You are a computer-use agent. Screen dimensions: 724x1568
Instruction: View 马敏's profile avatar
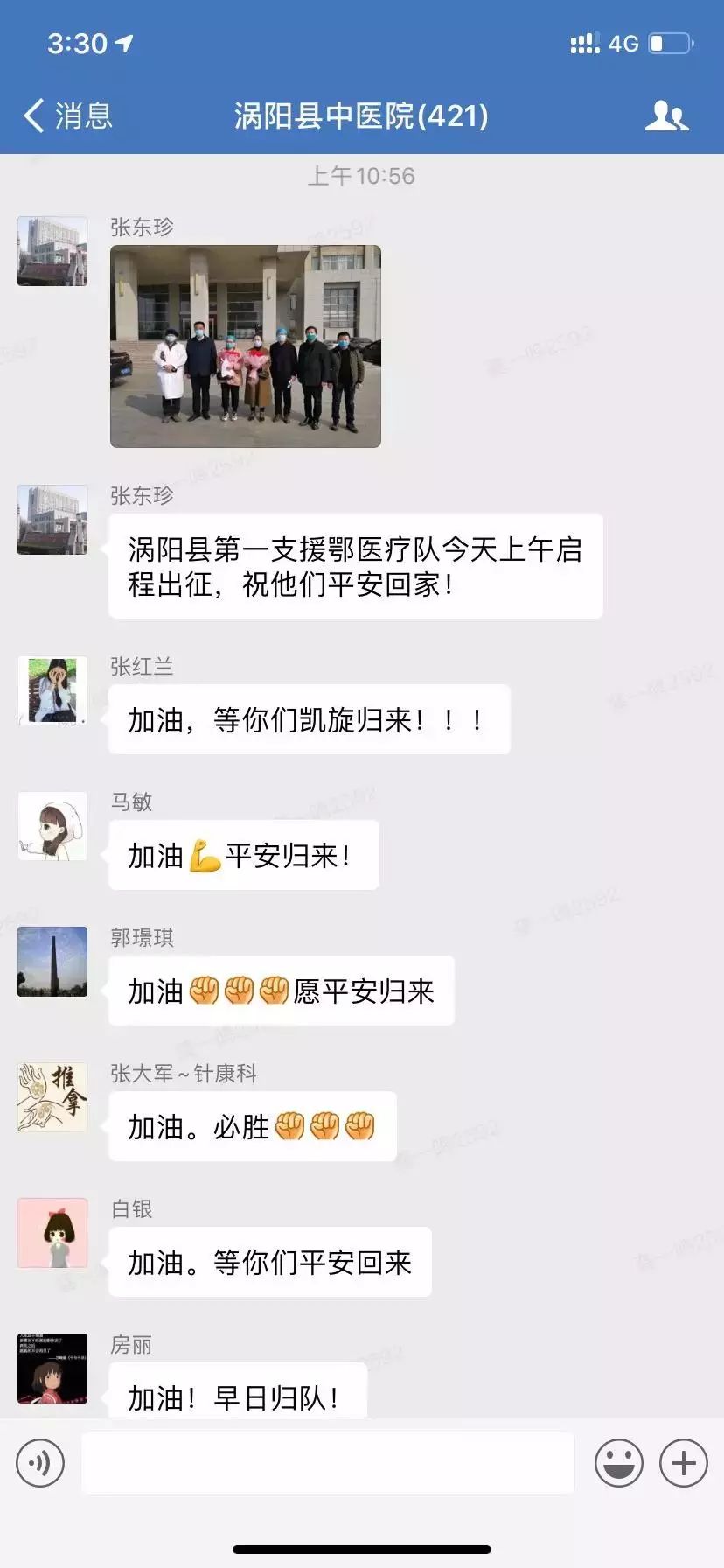point(52,826)
